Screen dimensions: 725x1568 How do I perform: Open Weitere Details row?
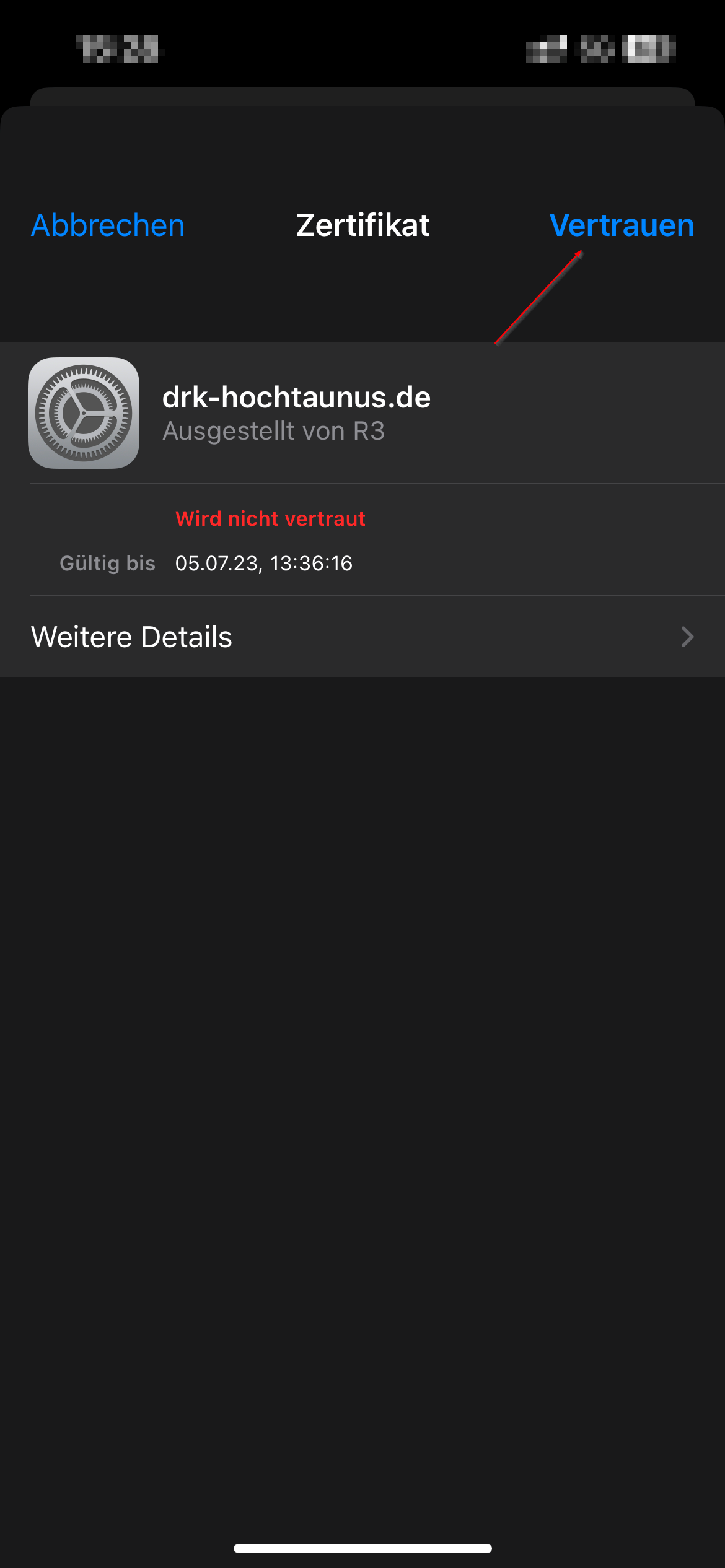[362, 637]
